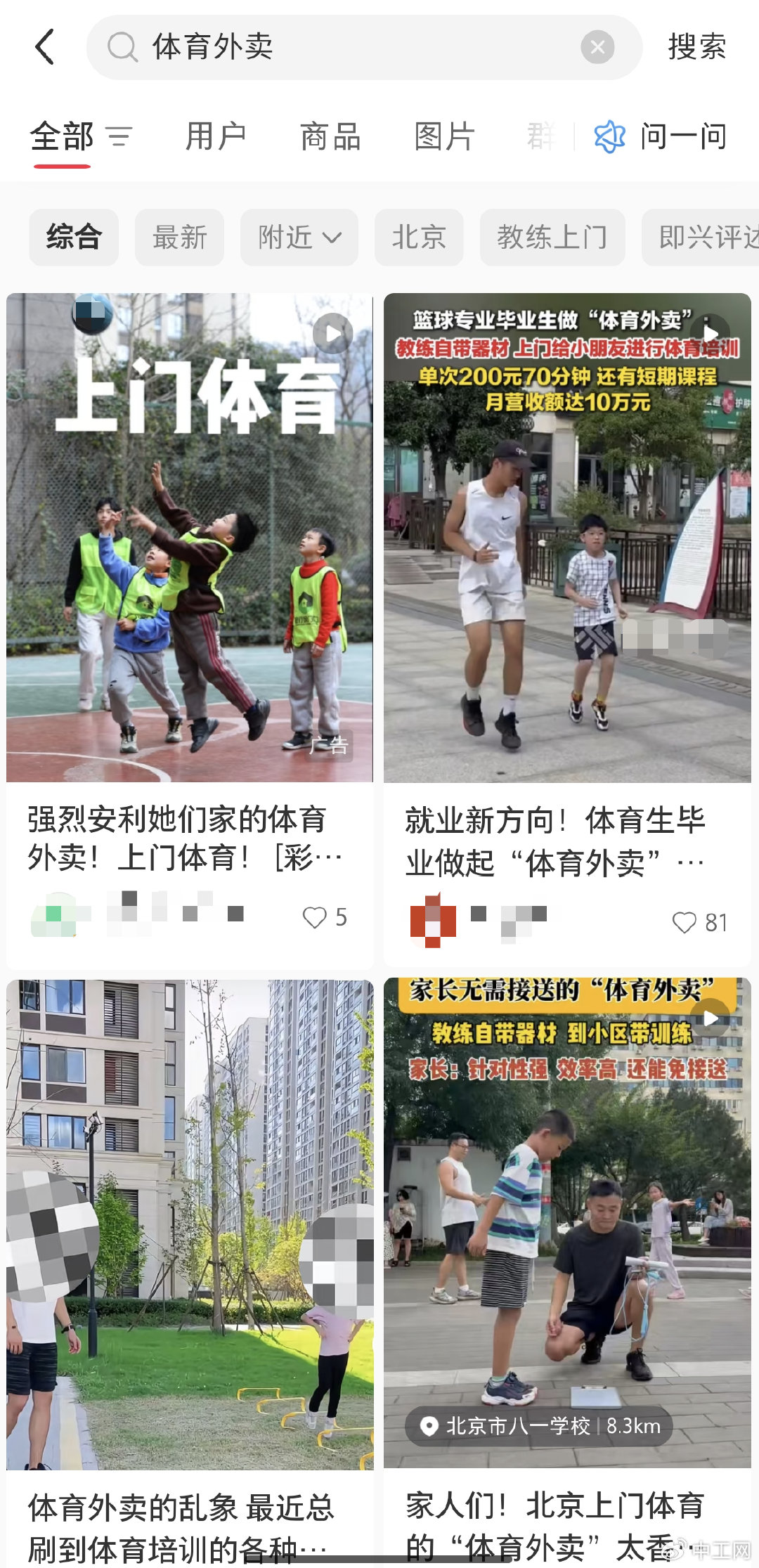Clear the search text 体育外卖

(597, 47)
